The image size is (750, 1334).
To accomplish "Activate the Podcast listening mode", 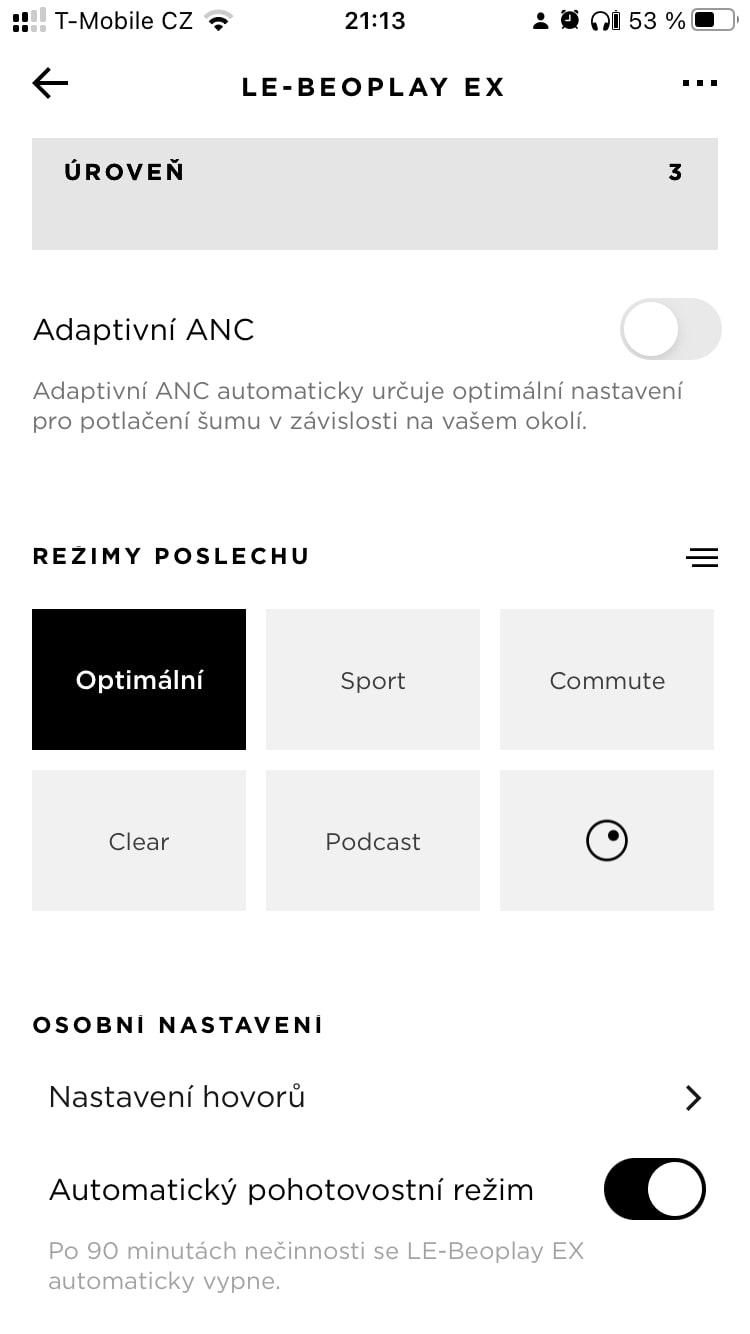I will pos(373,841).
